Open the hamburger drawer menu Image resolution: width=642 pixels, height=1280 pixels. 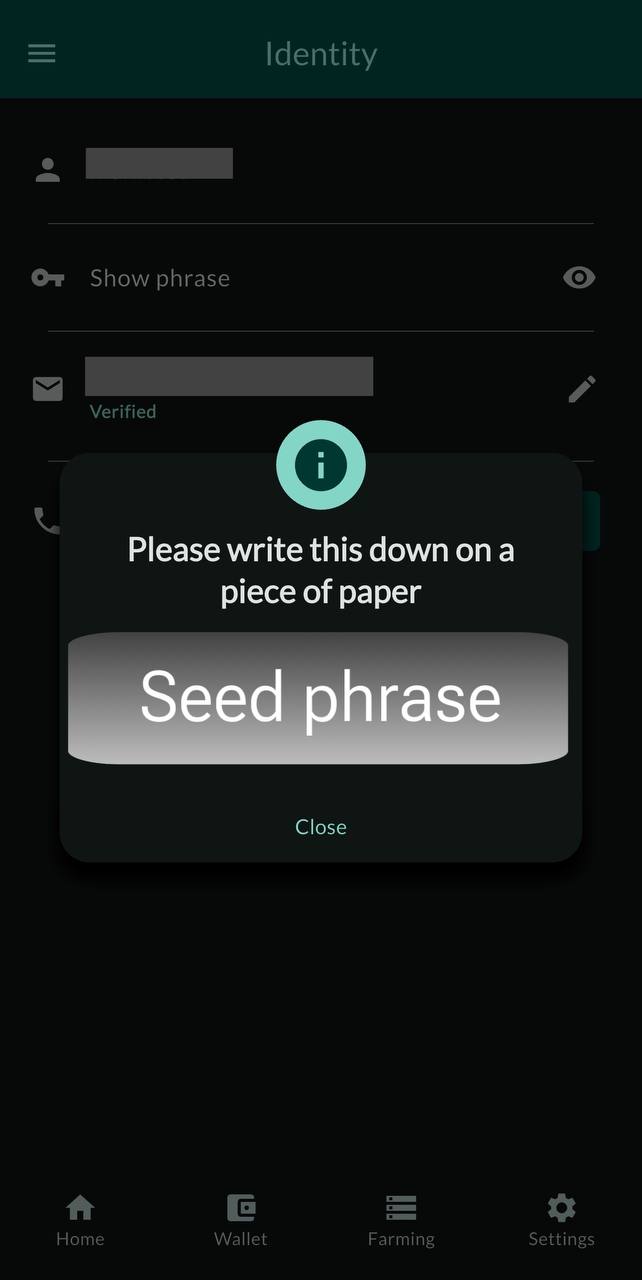(x=42, y=53)
